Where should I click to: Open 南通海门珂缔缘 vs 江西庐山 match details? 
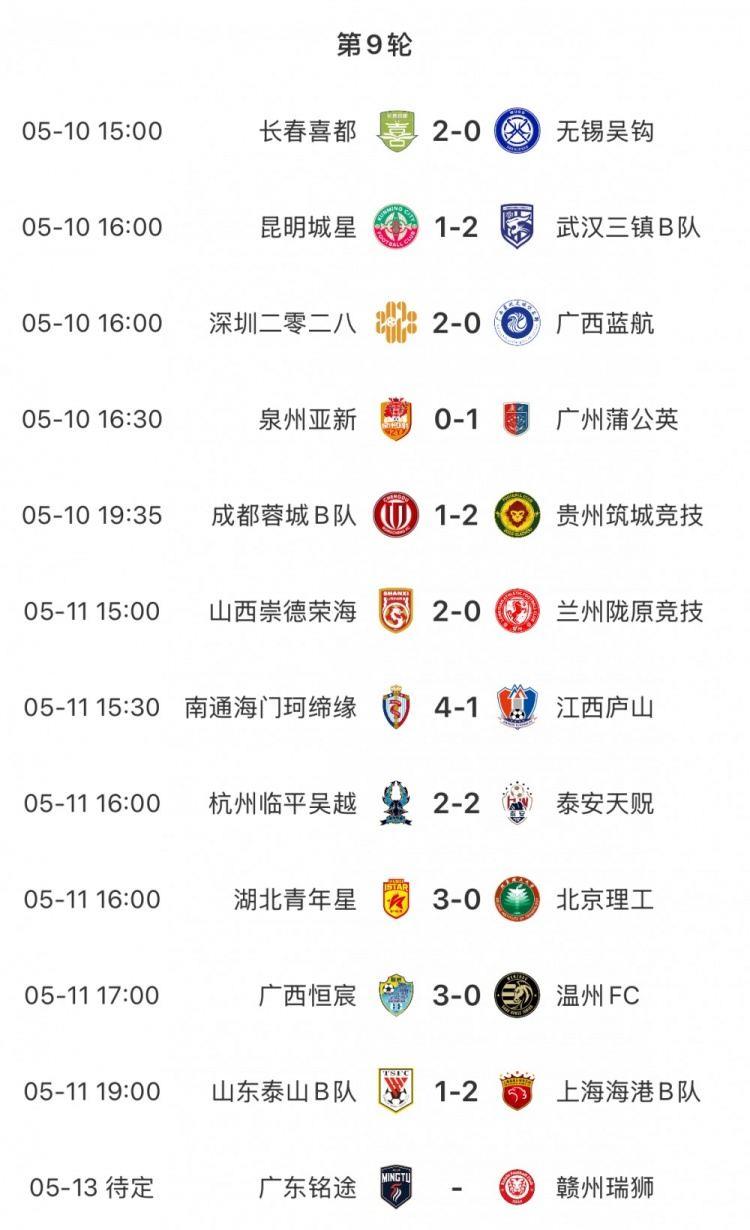click(x=456, y=707)
